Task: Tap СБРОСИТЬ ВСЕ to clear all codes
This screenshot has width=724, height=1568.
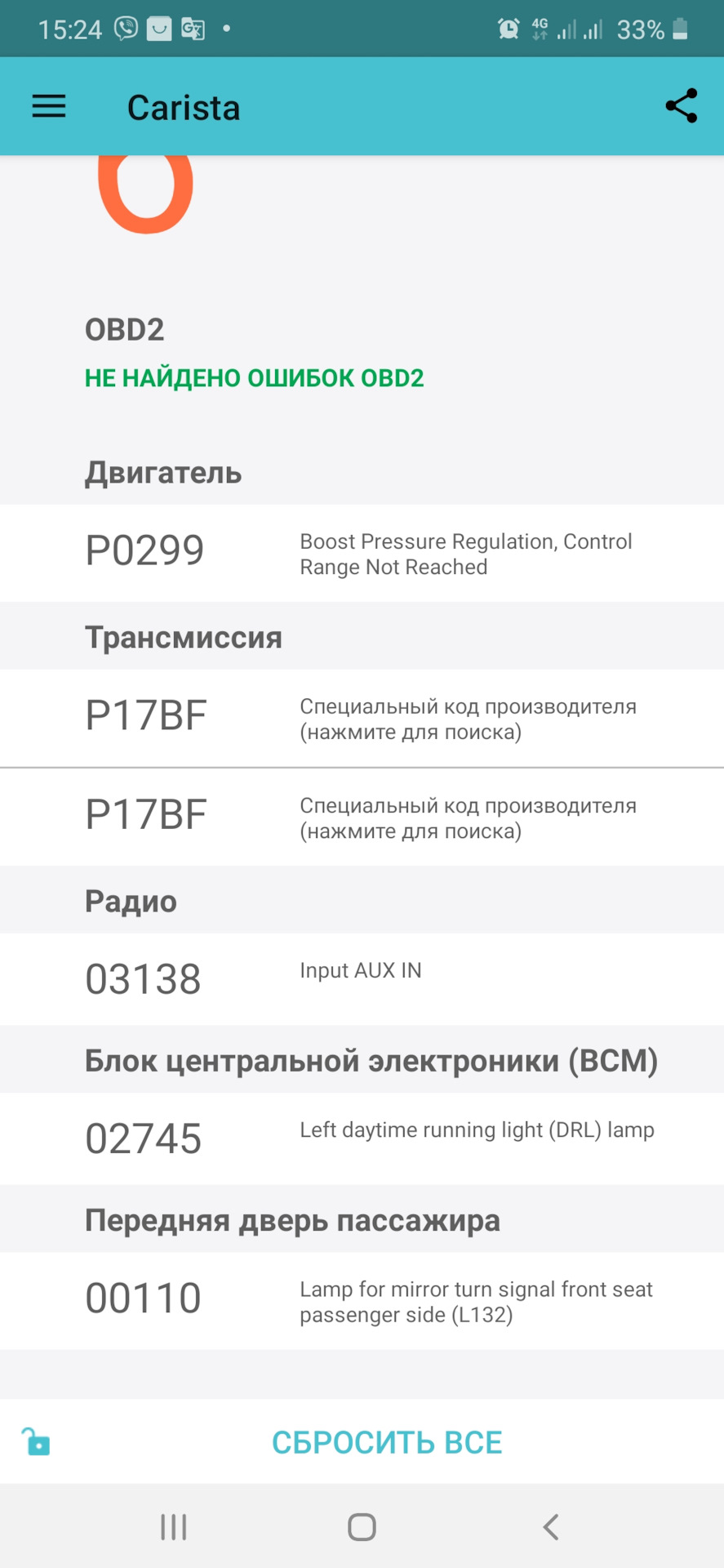Action: tap(387, 1442)
